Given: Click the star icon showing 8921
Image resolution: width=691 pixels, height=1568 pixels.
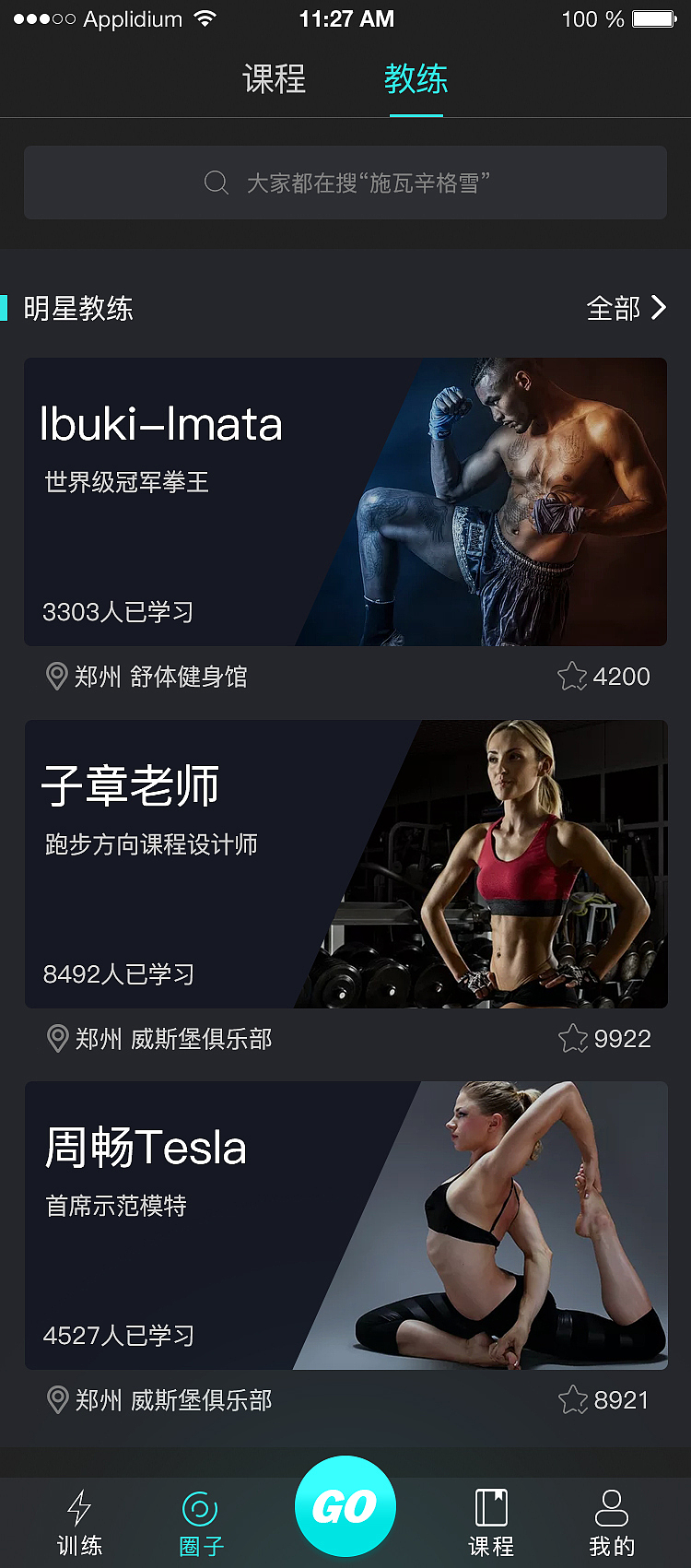Looking at the screenshot, I should click(x=573, y=1399).
